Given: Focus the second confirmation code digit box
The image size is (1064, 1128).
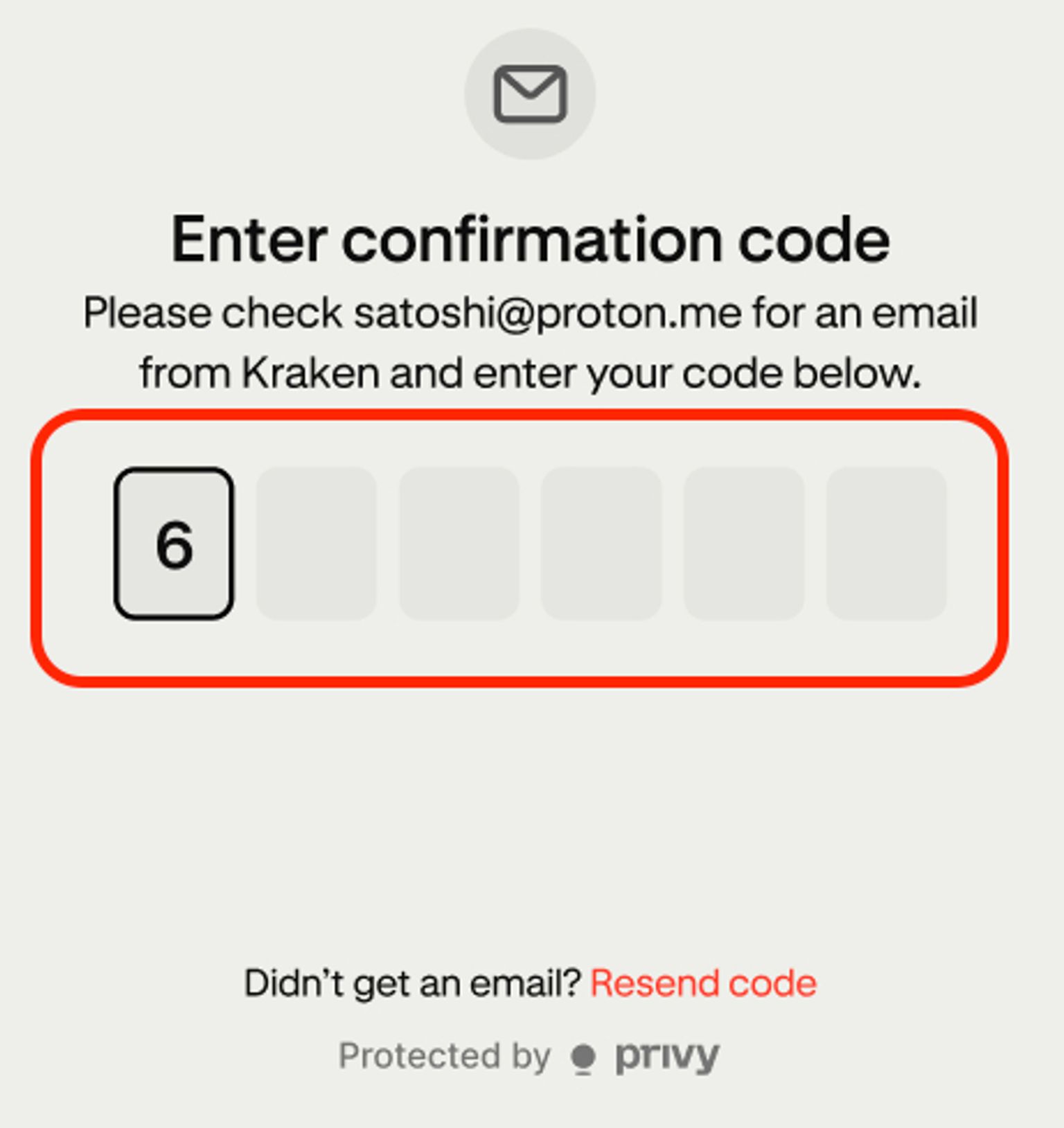Looking at the screenshot, I should (x=317, y=544).
